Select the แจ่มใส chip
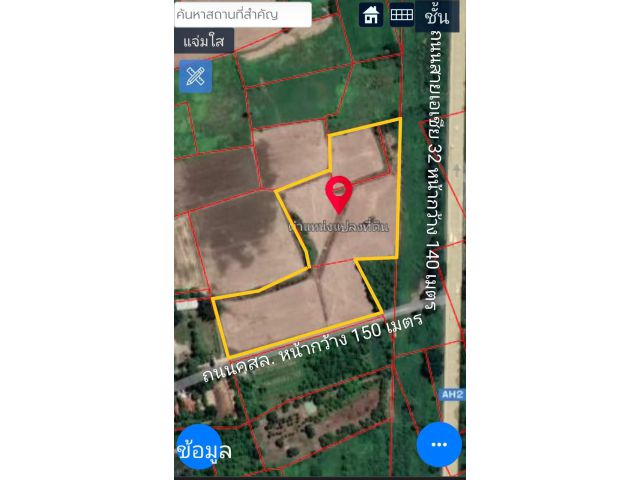The height and width of the screenshot is (480, 640). click(204, 42)
